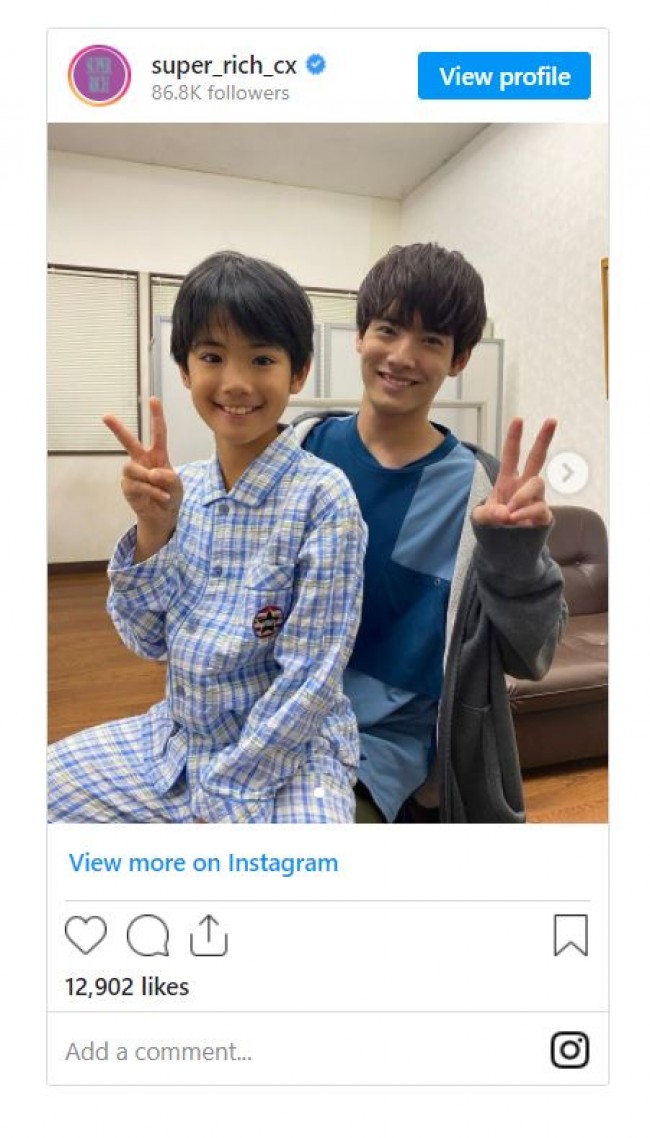Like this post with the heart icon

[x=86, y=936]
